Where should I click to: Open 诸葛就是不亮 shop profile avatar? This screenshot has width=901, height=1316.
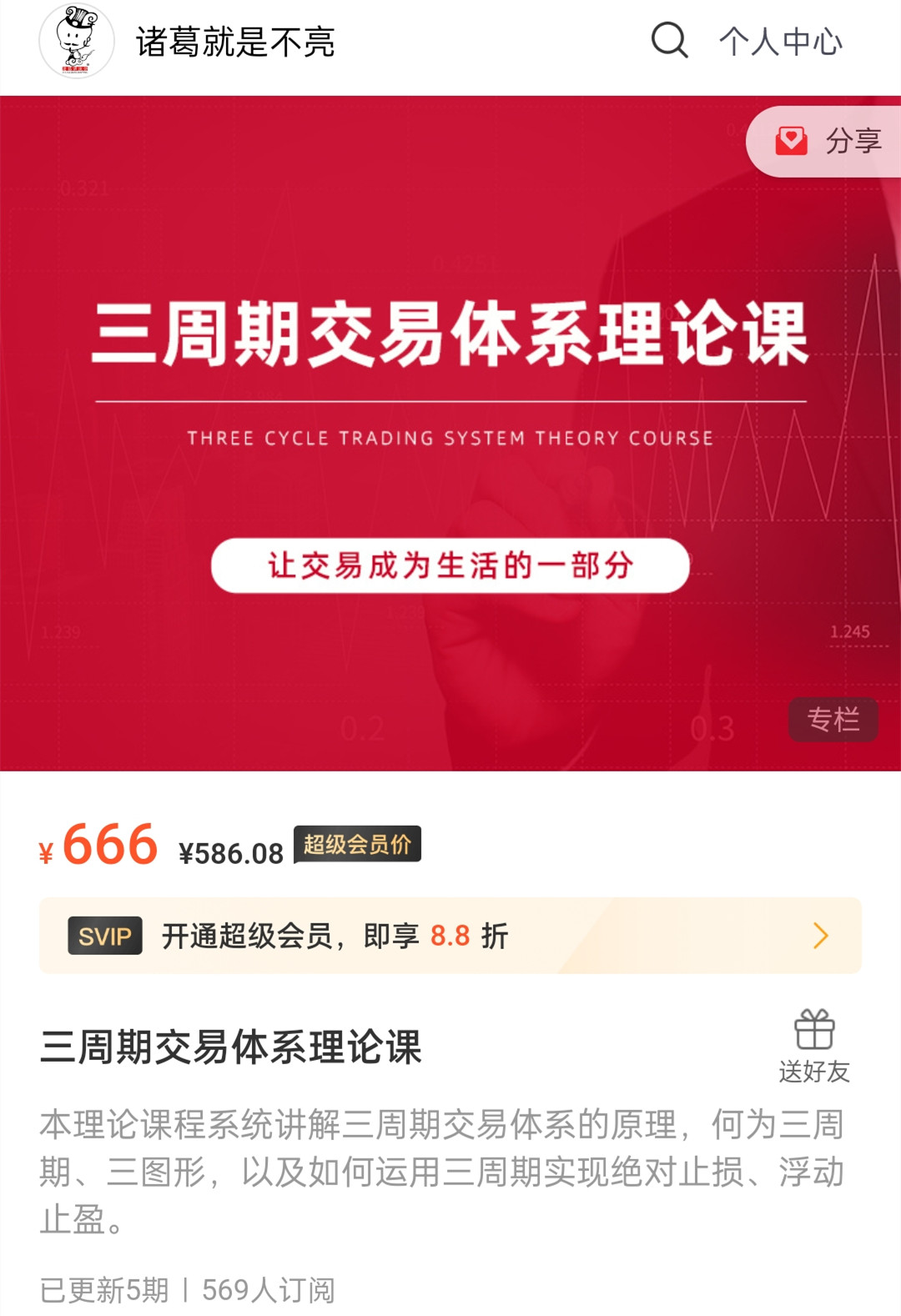coord(77,42)
